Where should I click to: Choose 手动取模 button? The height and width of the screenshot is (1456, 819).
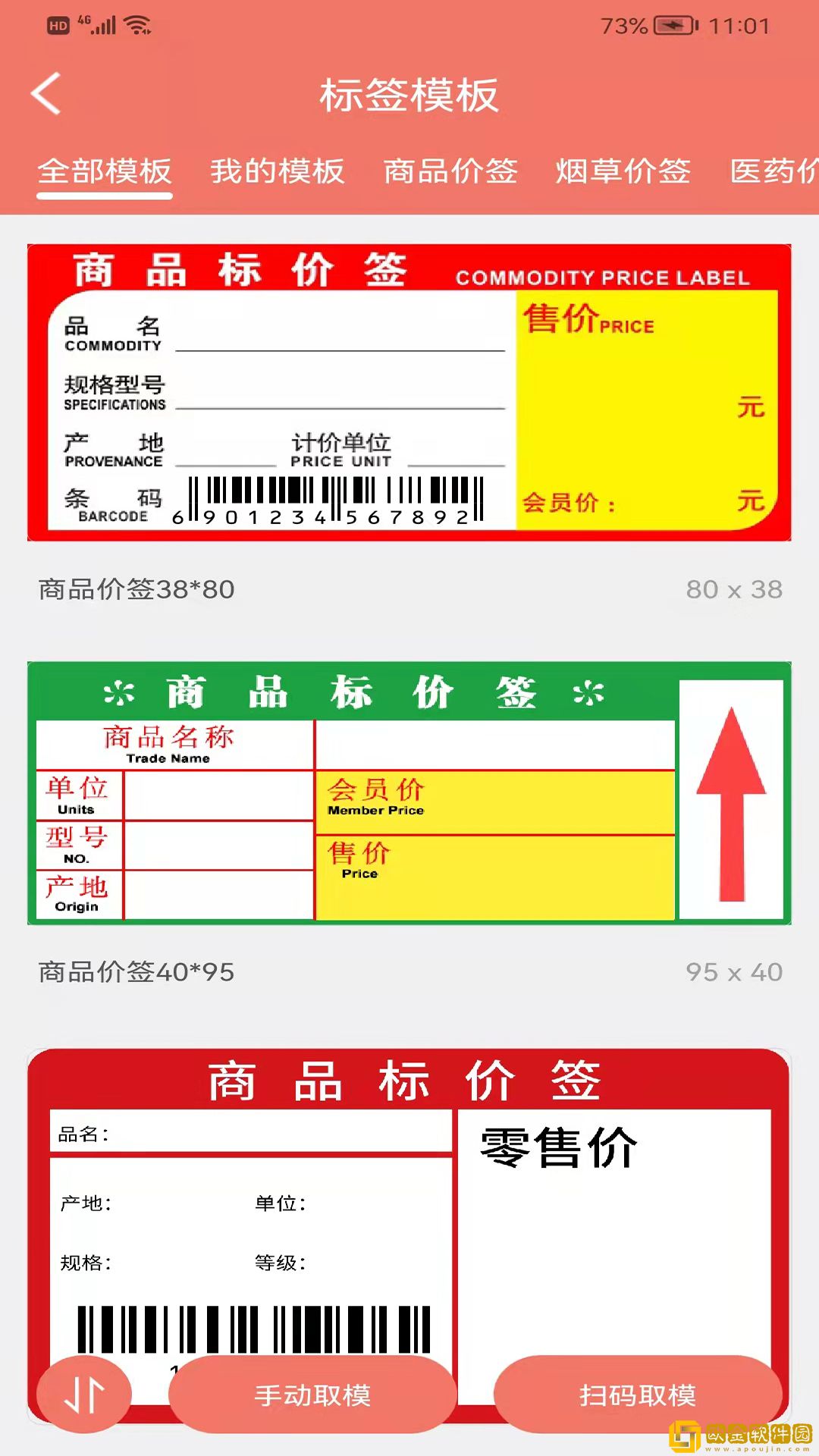tap(312, 1395)
